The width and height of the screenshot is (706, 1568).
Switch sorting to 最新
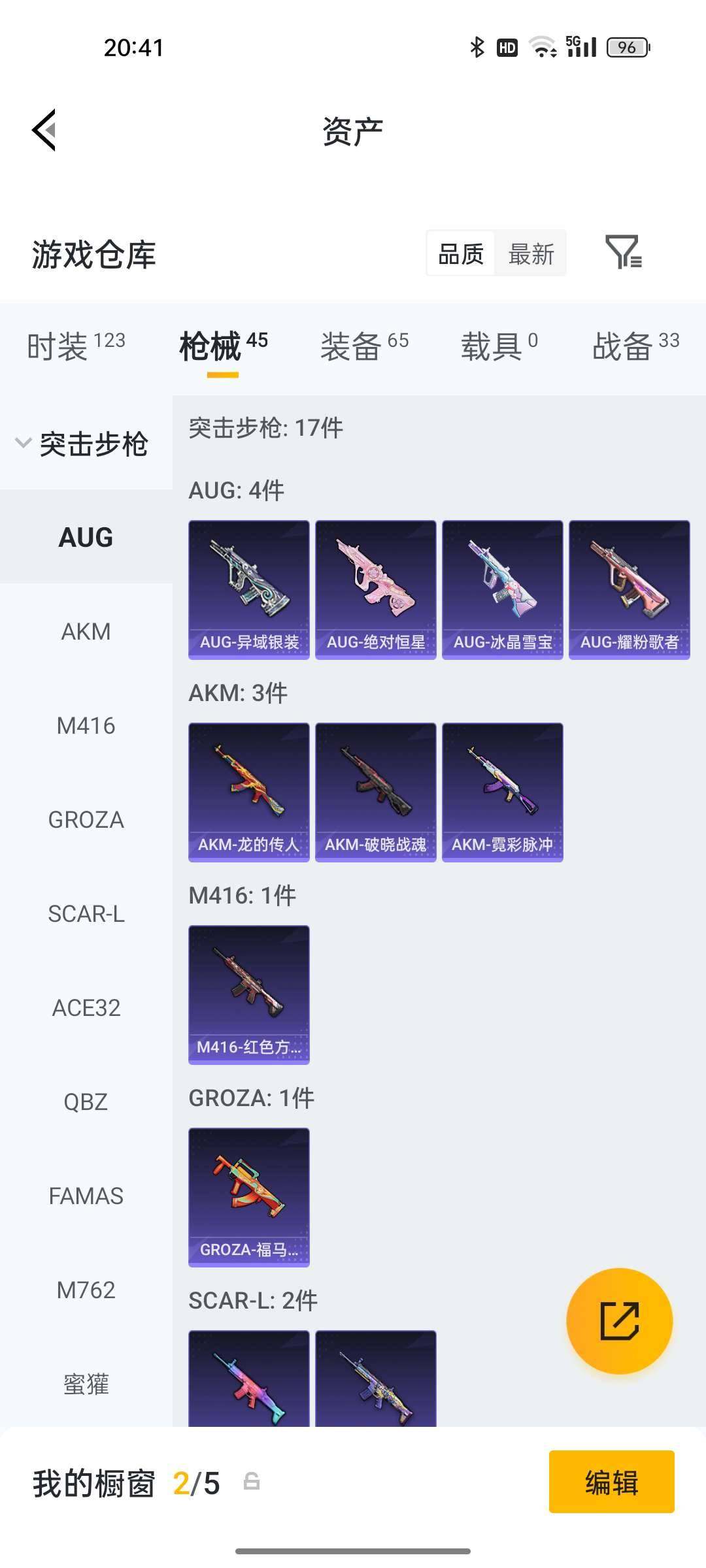click(531, 254)
